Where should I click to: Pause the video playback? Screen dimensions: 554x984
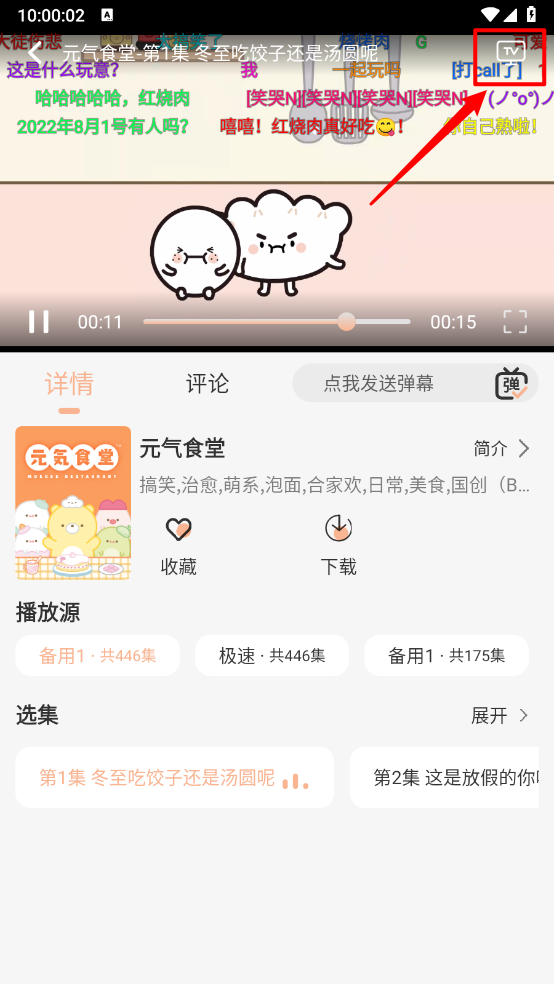click(x=38, y=322)
